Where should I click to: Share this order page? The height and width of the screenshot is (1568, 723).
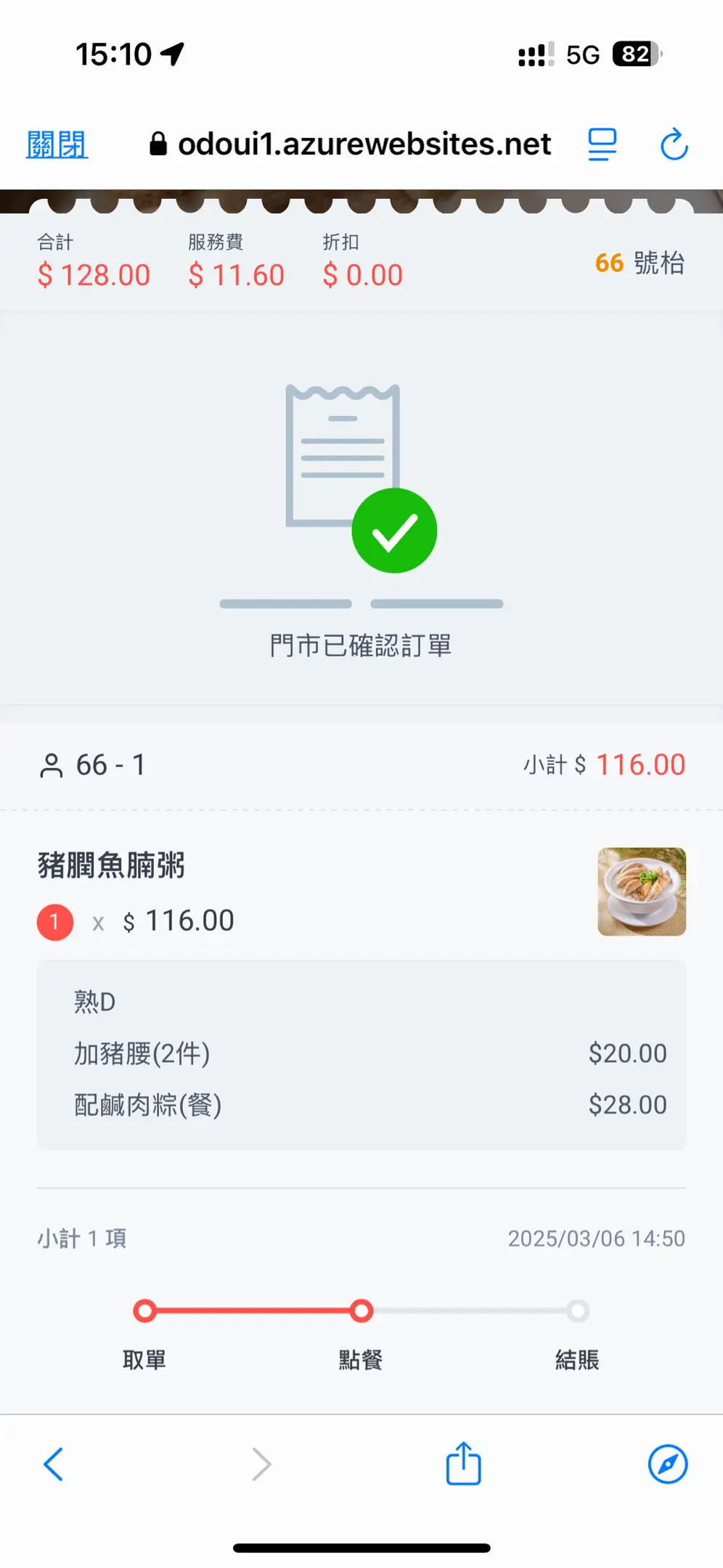(463, 1463)
